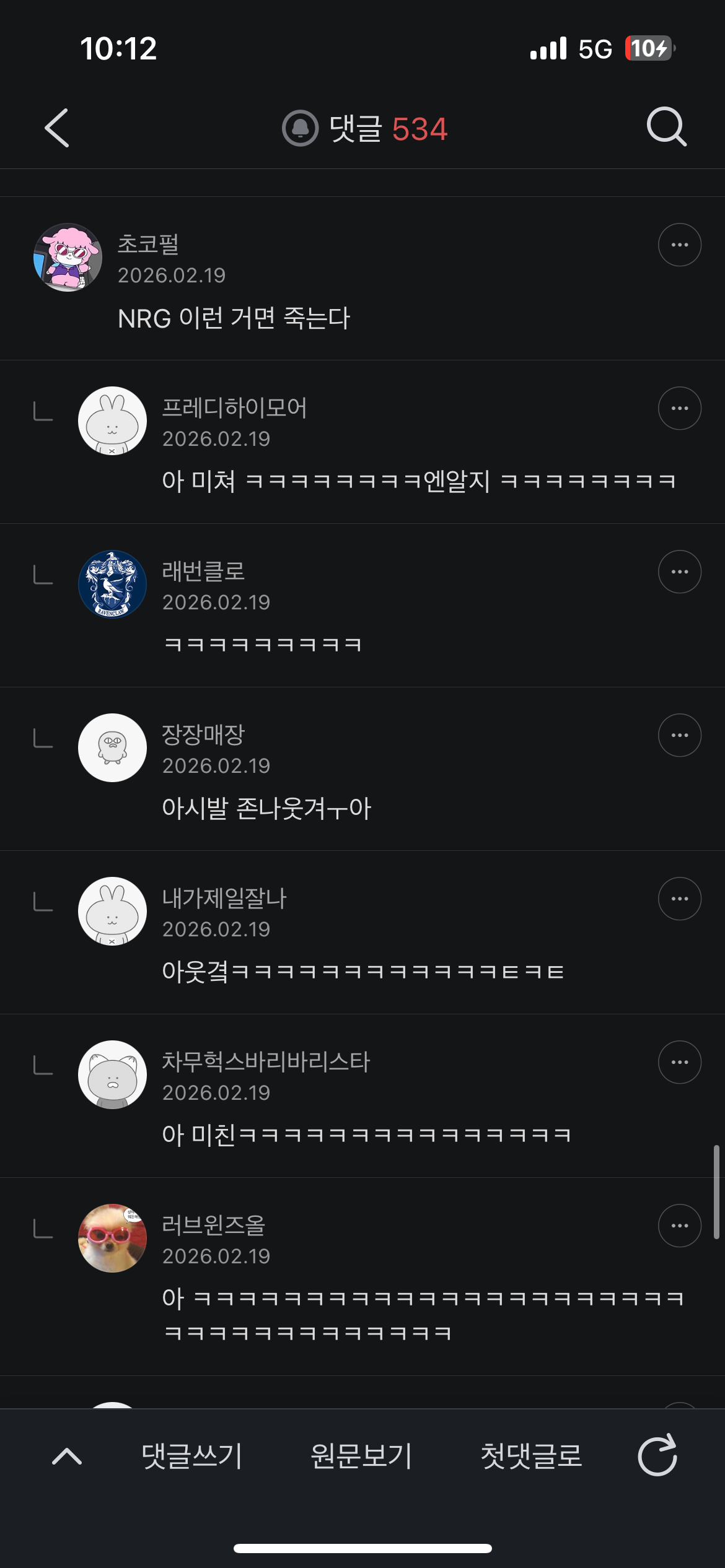Open 초코펄's profile picture
The width and height of the screenshot is (725, 1568).
68,257
